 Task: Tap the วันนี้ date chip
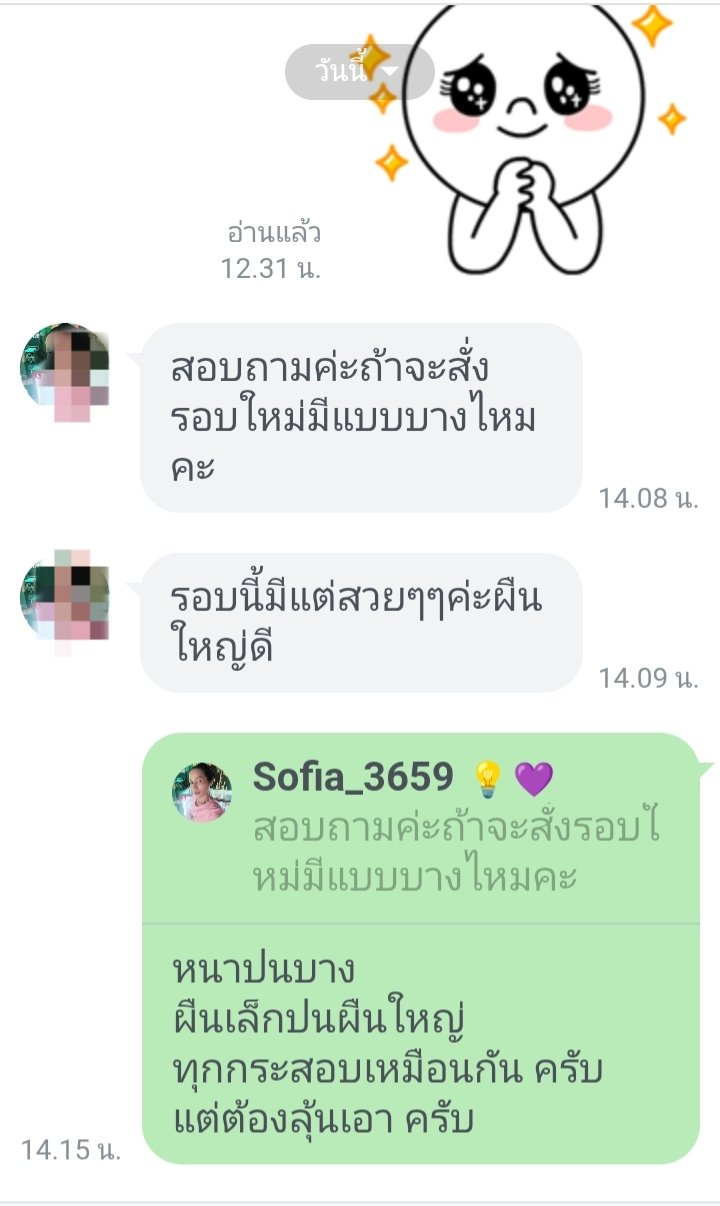click(358, 72)
